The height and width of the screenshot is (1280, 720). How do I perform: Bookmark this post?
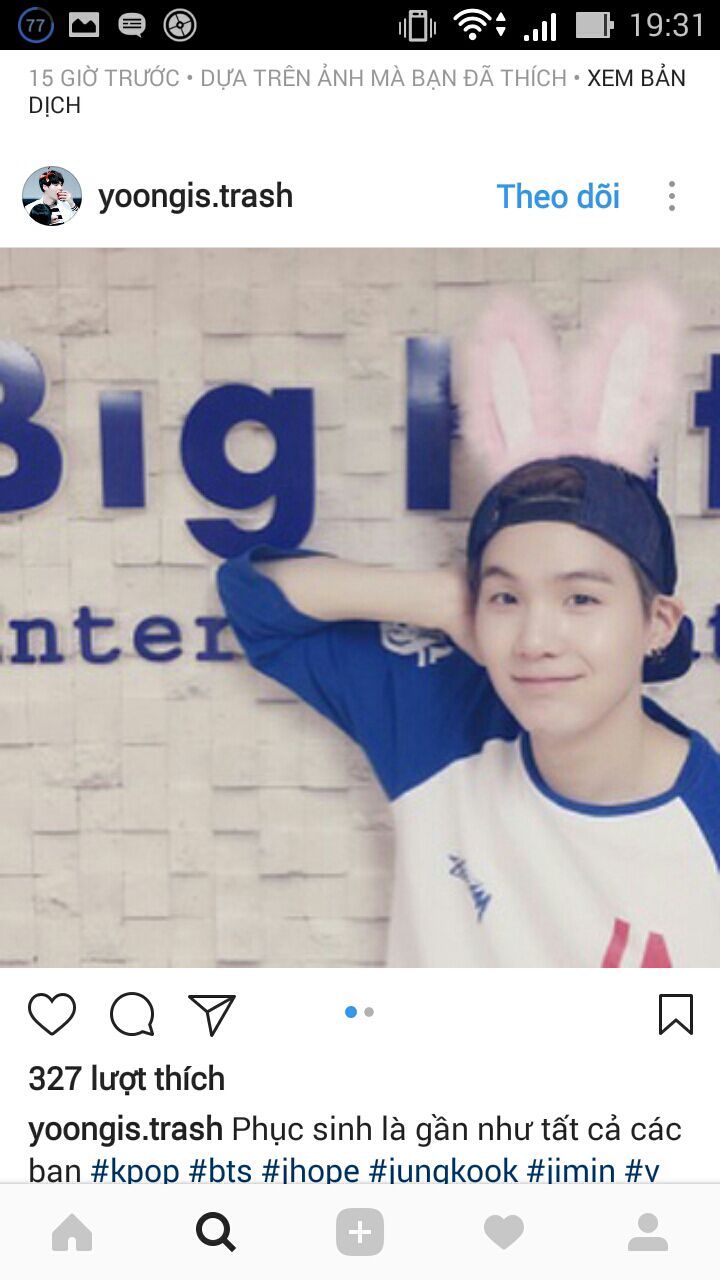point(676,1014)
